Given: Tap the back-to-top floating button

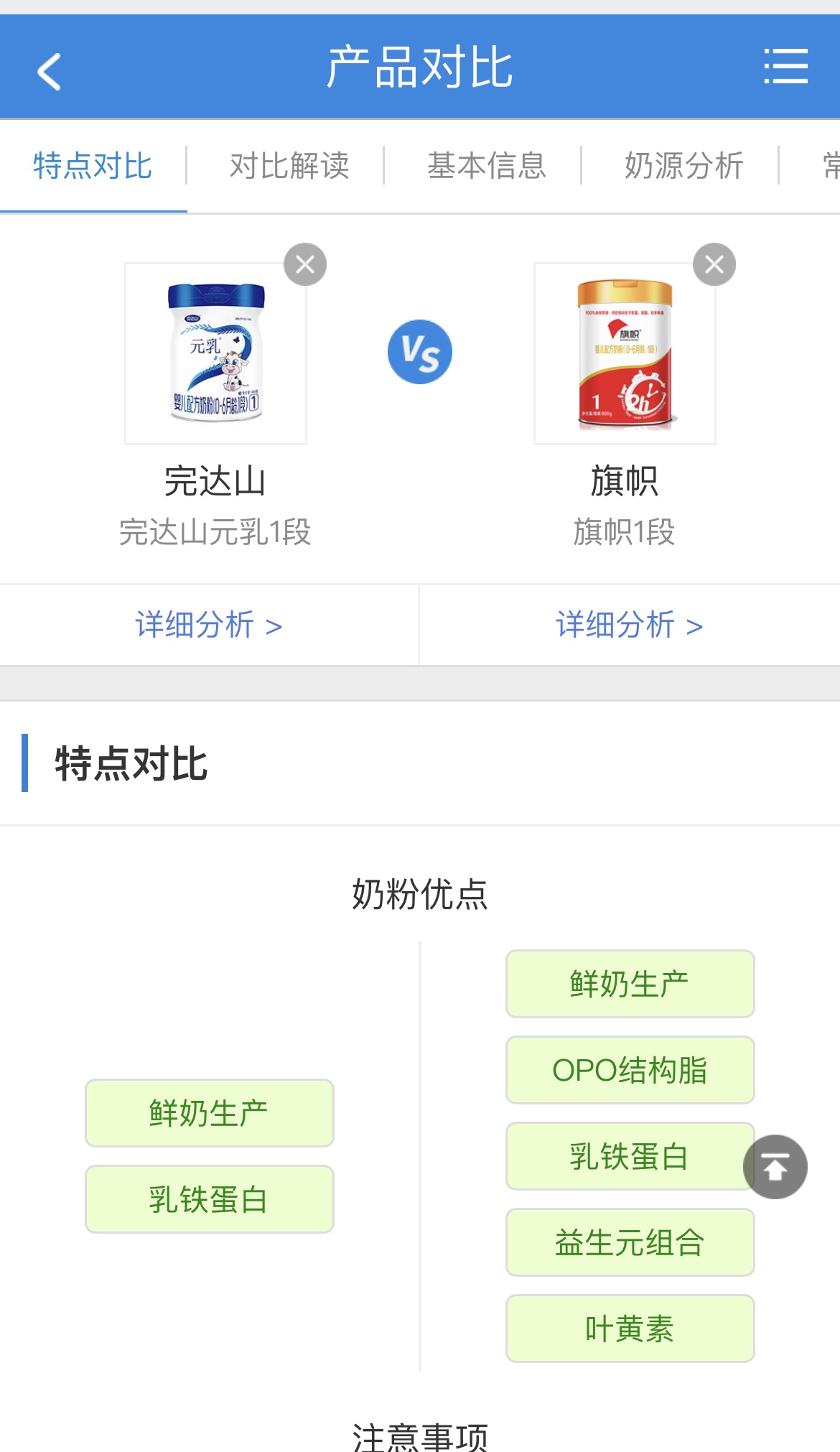Looking at the screenshot, I should (x=775, y=1166).
